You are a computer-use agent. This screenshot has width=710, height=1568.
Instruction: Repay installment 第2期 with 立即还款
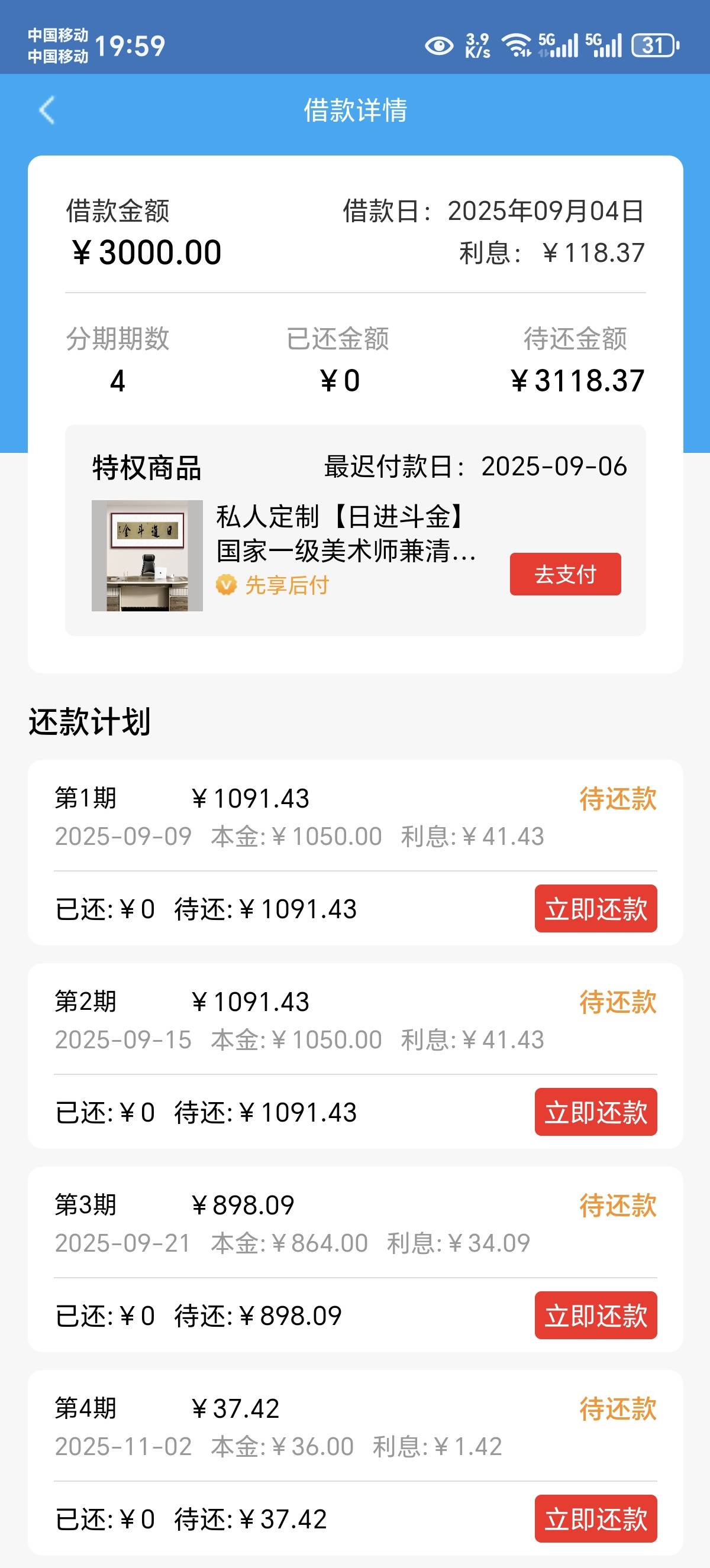tap(596, 1112)
